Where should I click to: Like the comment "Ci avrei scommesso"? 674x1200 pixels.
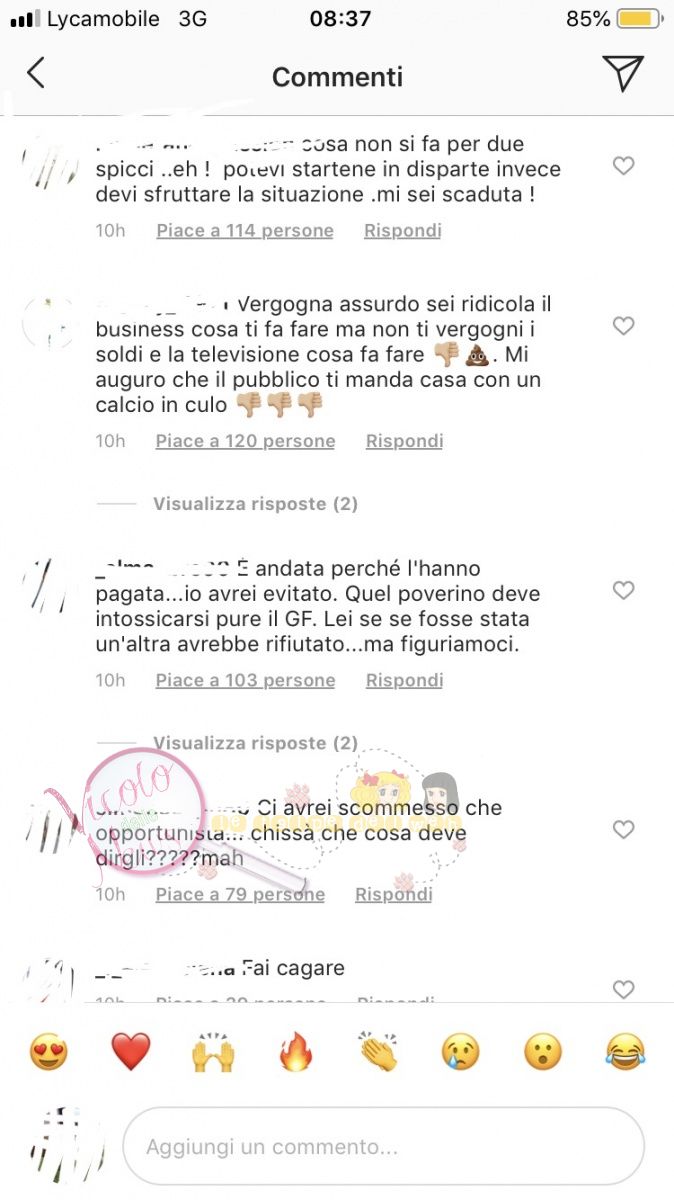tap(623, 830)
